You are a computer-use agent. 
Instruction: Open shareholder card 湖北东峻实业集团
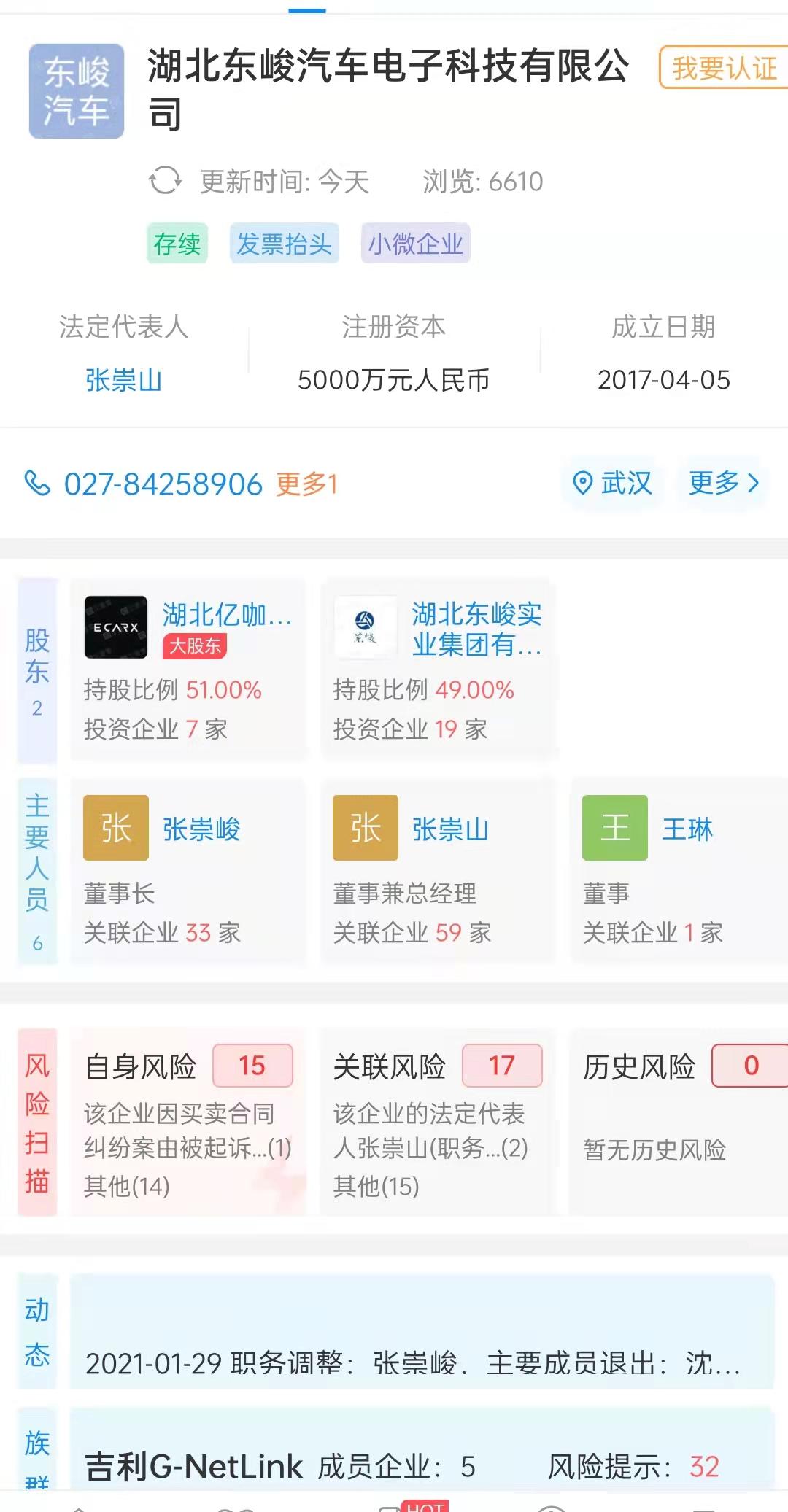(x=438, y=670)
